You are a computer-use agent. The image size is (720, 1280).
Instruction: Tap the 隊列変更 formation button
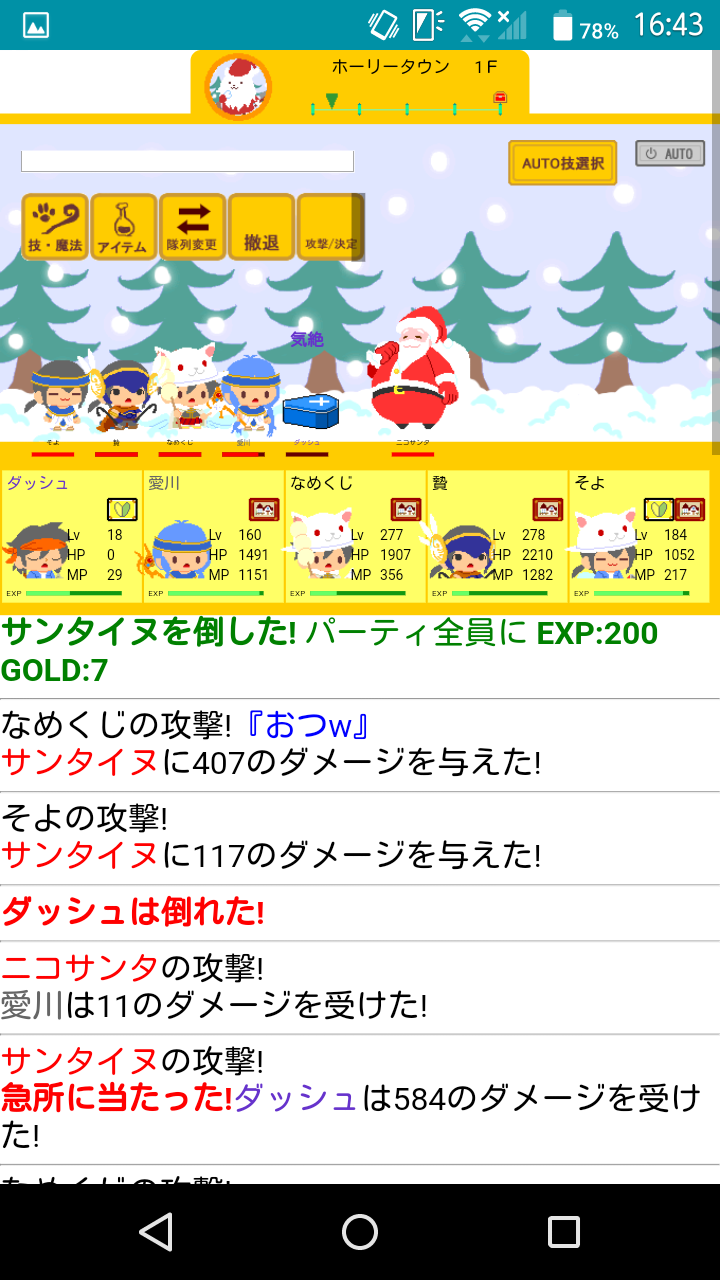click(x=192, y=226)
